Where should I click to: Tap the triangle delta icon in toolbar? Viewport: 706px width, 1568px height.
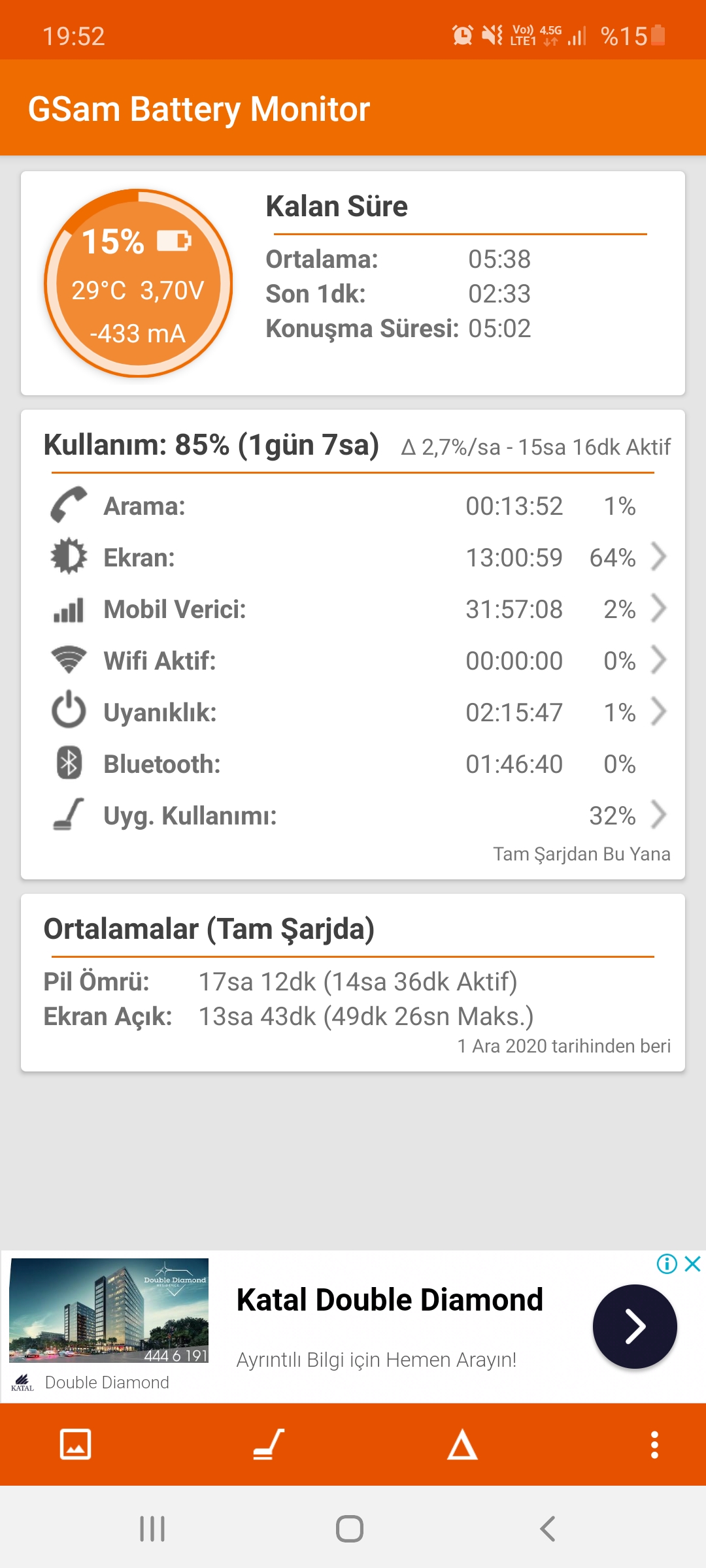(462, 1445)
